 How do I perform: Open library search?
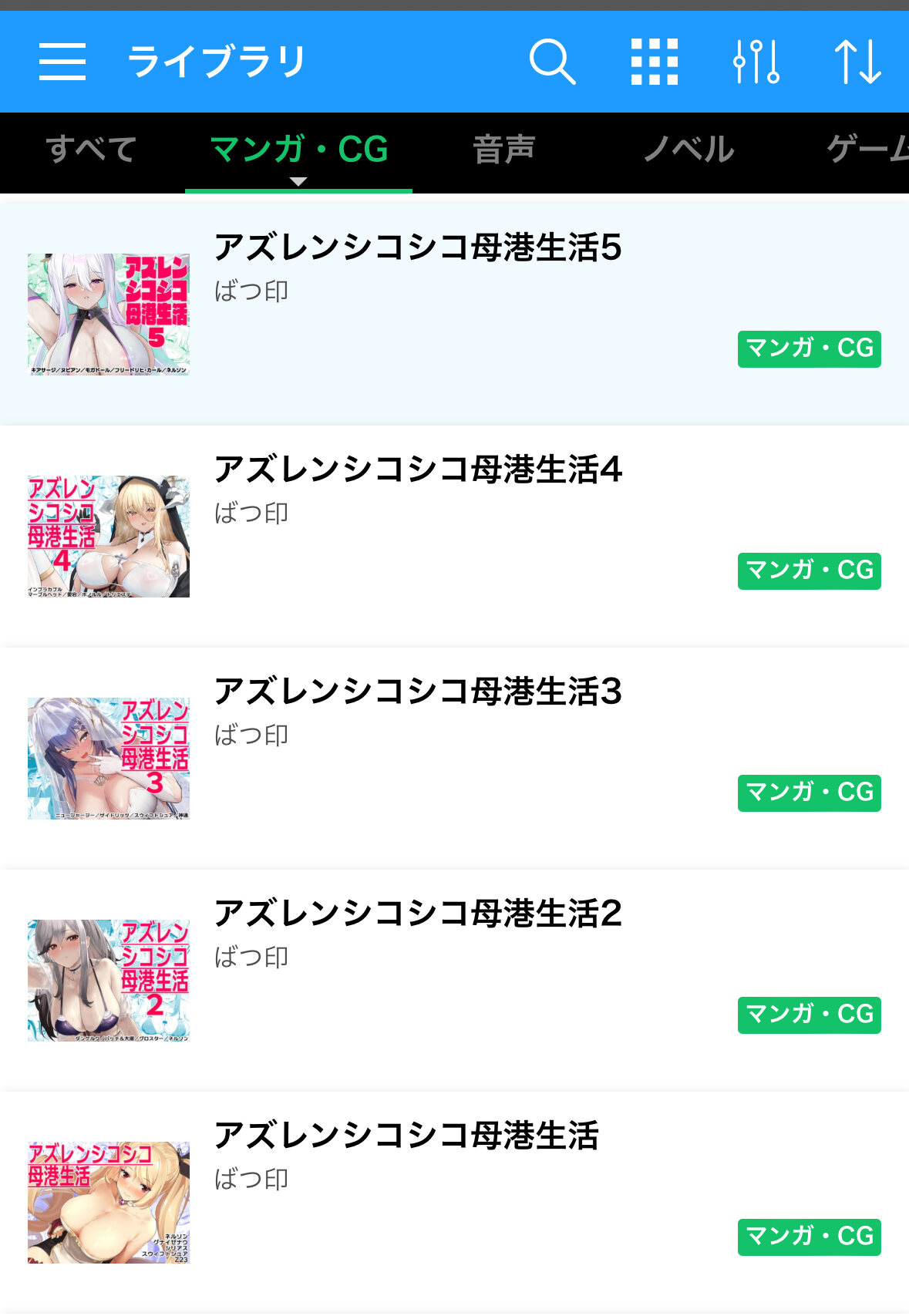pos(552,62)
